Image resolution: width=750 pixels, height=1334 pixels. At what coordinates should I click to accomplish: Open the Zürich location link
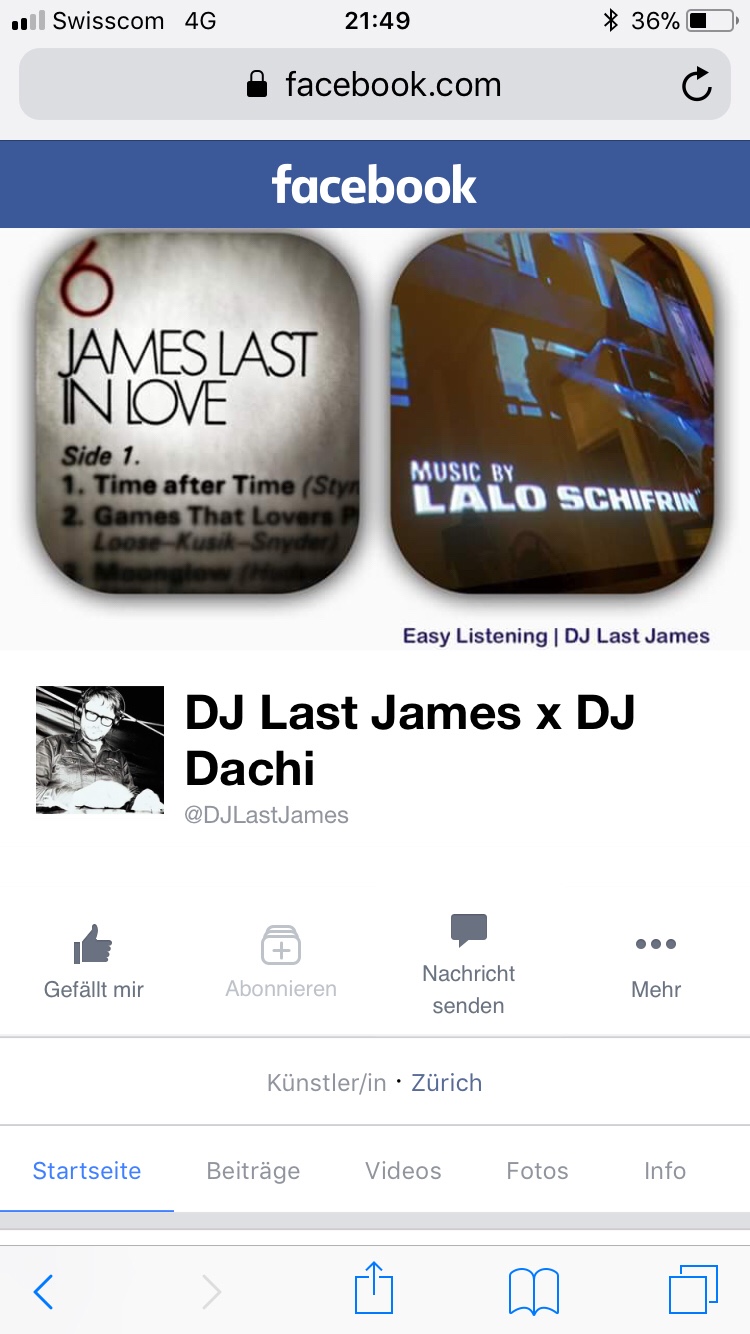(447, 1083)
